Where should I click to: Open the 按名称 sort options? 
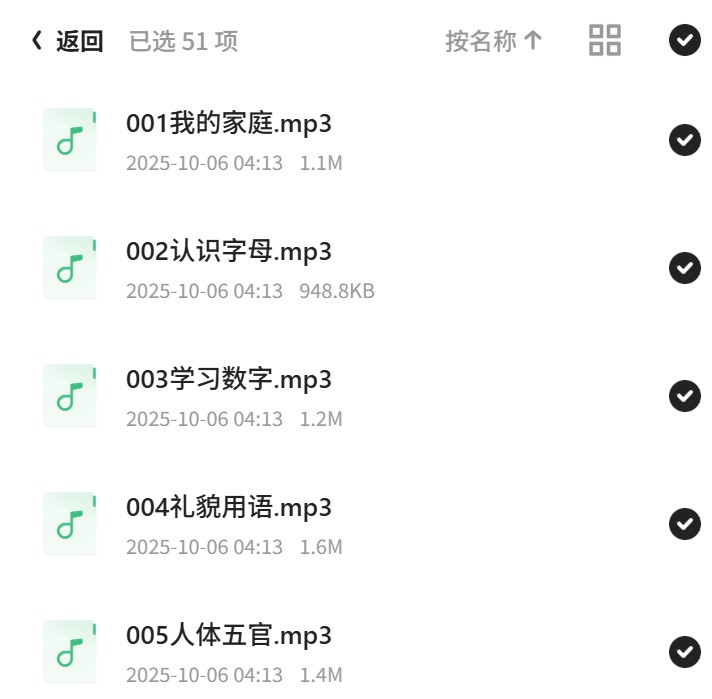click(494, 41)
